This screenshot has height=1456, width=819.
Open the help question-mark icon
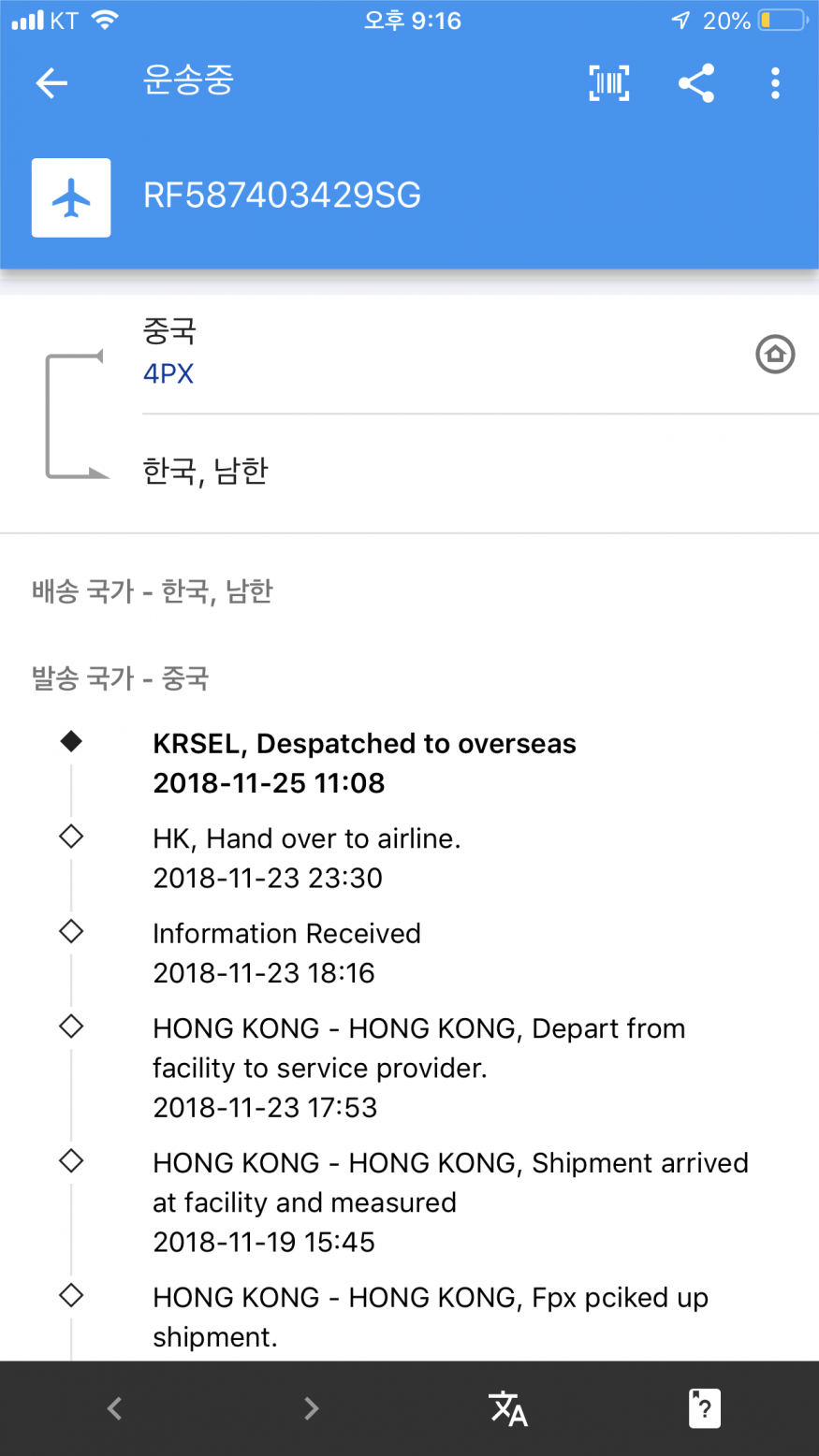(x=704, y=1408)
